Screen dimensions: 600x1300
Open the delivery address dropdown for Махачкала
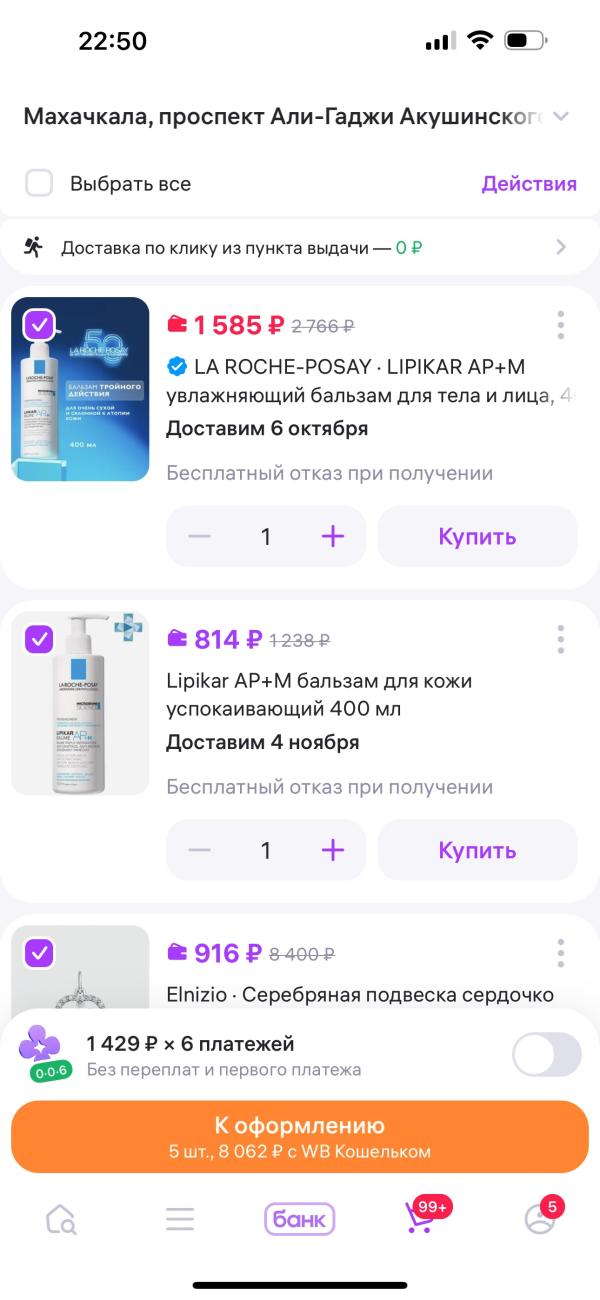(560, 117)
